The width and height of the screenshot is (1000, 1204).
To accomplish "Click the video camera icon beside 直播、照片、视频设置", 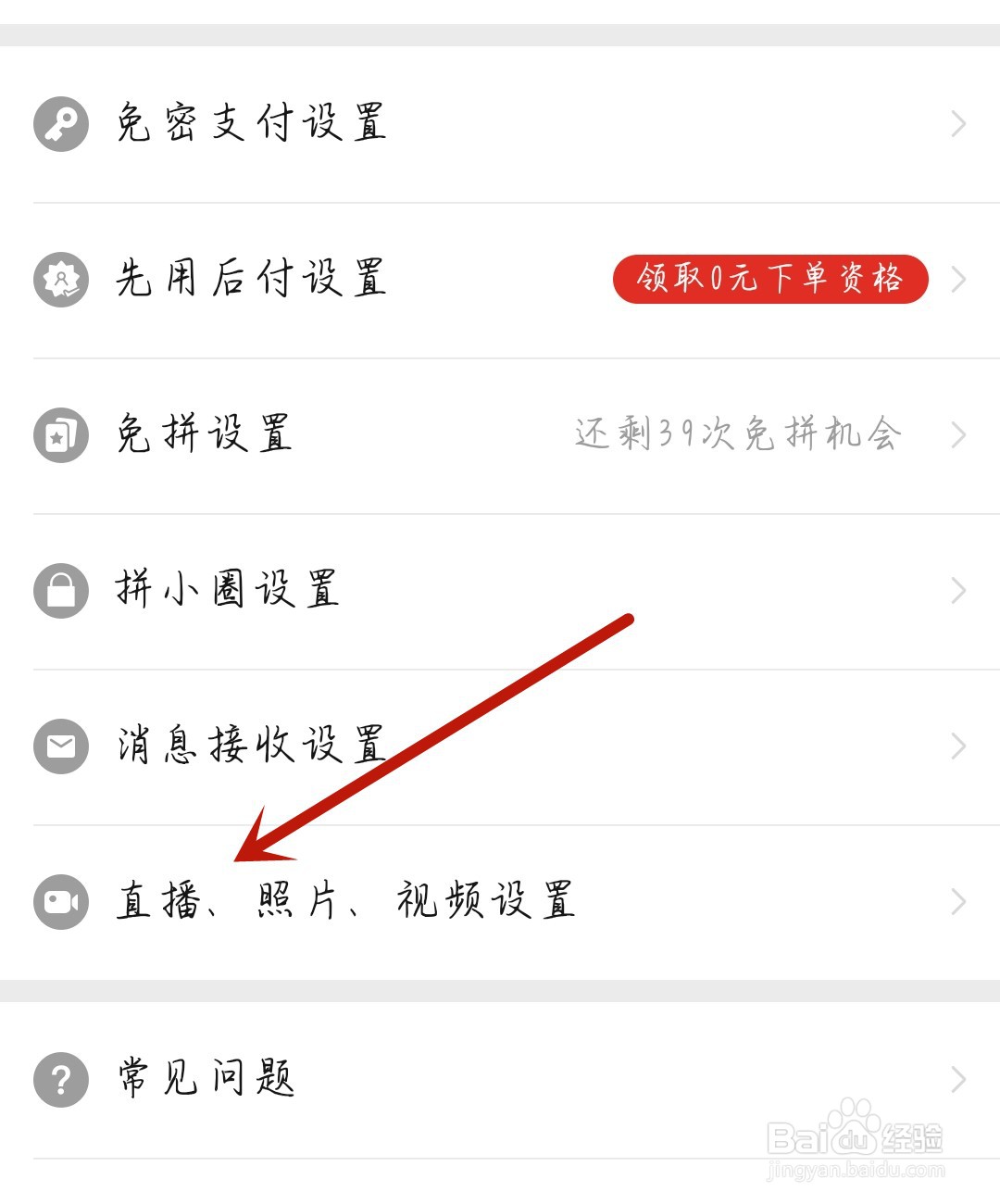I will (59, 901).
